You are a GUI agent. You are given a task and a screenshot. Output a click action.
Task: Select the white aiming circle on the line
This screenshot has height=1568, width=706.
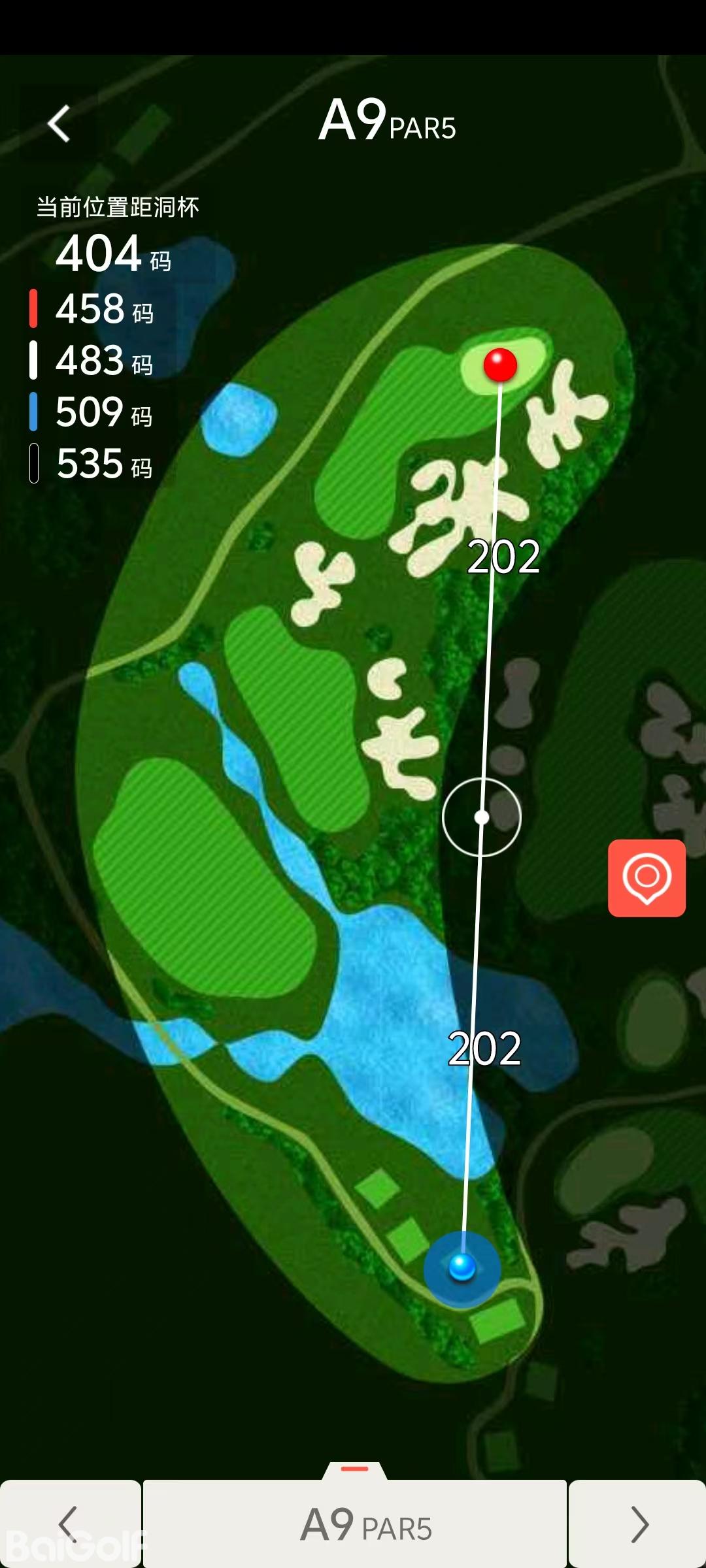click(x=482, y=817)
